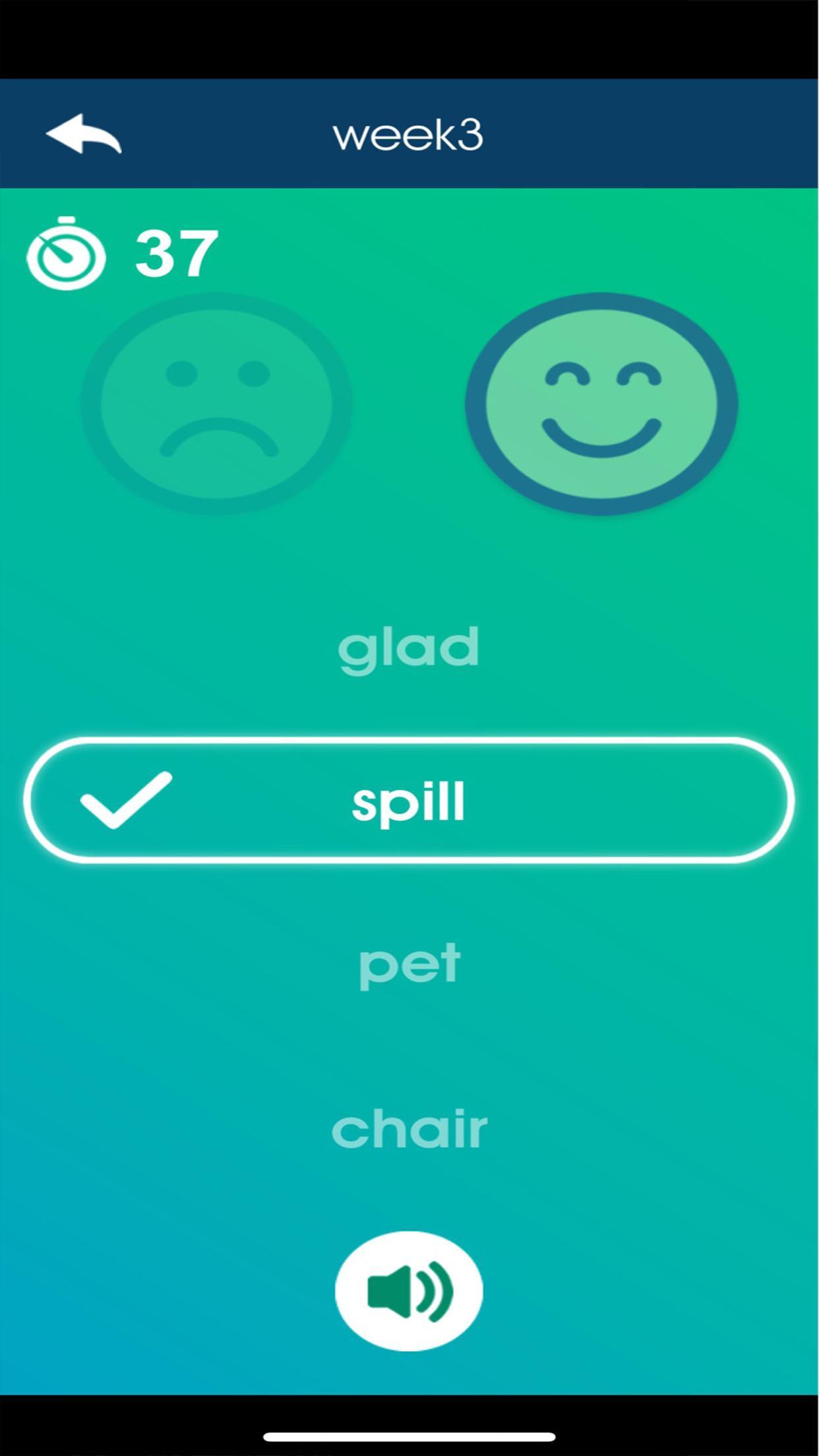Play the word audio with speaker button
819x1456 pixels.
click(409, 1290)
